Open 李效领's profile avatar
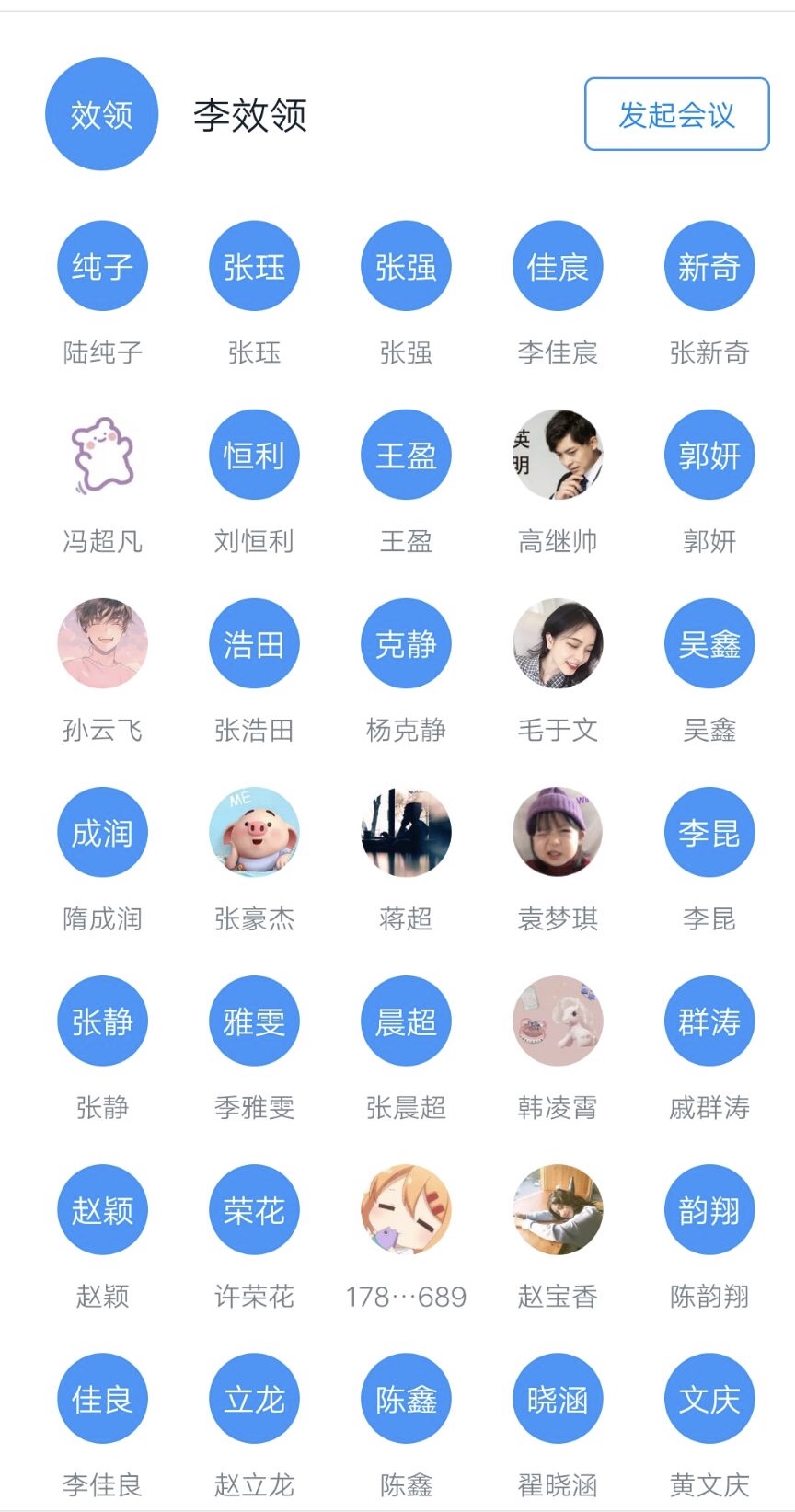 [102, 114]
